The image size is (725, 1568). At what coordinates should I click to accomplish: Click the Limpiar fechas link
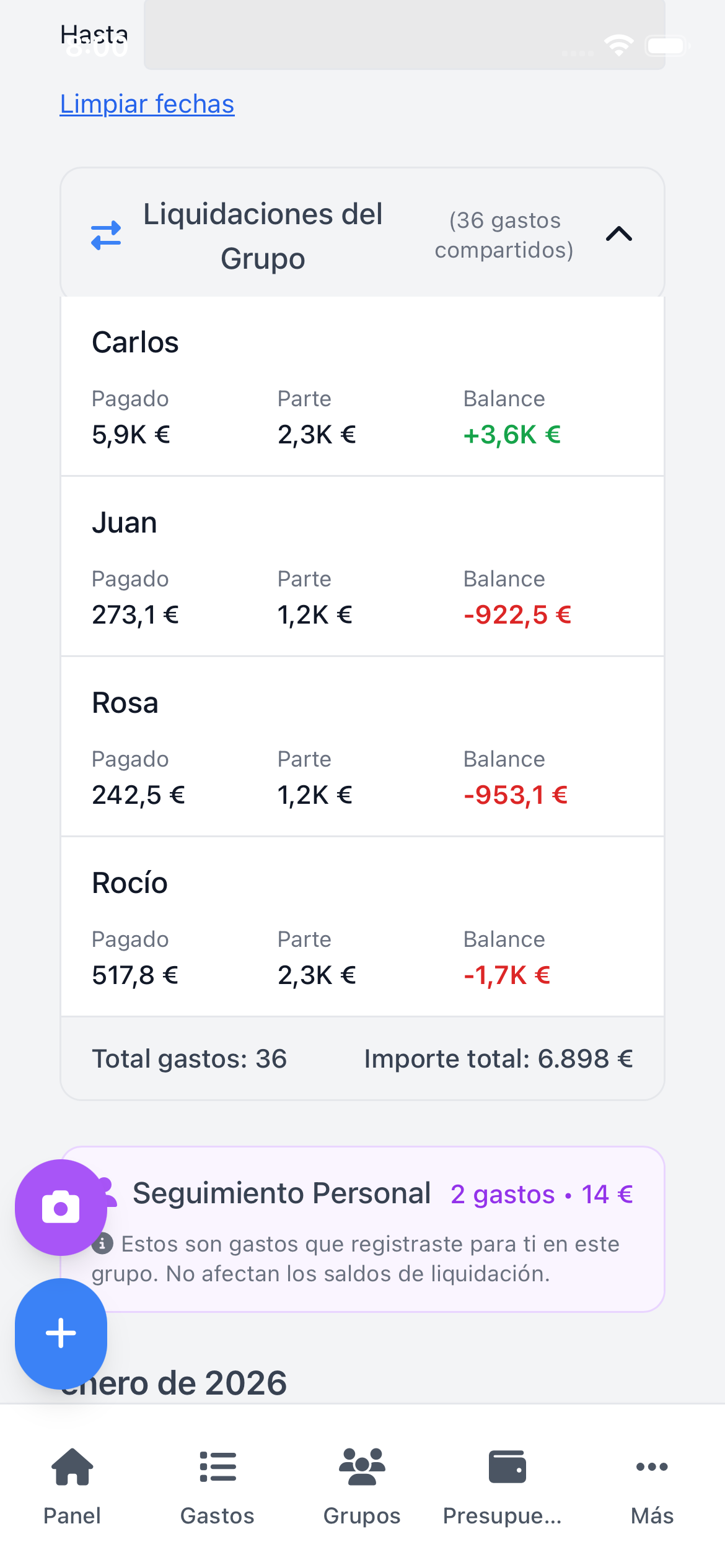click(146, 104)
